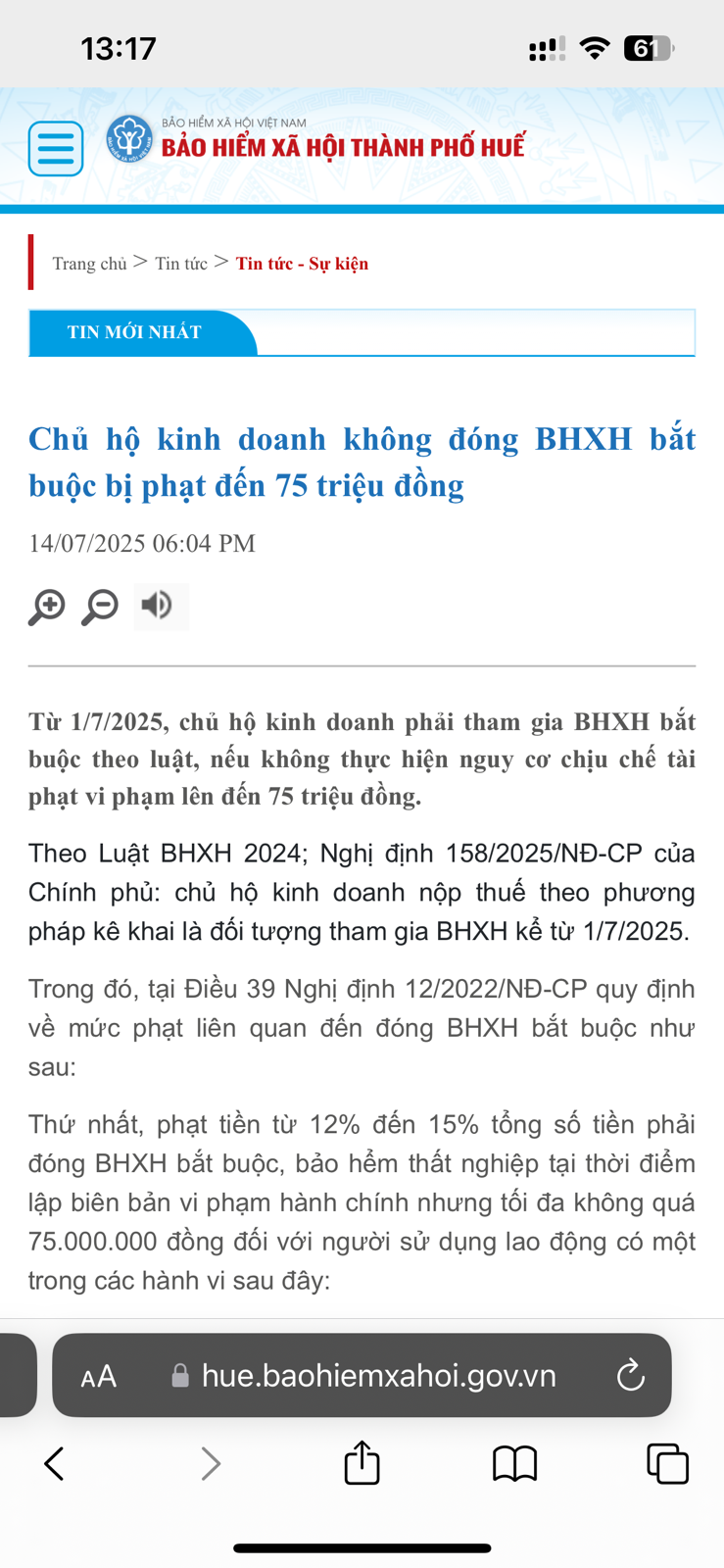Share this page from Safari toolbar

tap(362, 1462)
